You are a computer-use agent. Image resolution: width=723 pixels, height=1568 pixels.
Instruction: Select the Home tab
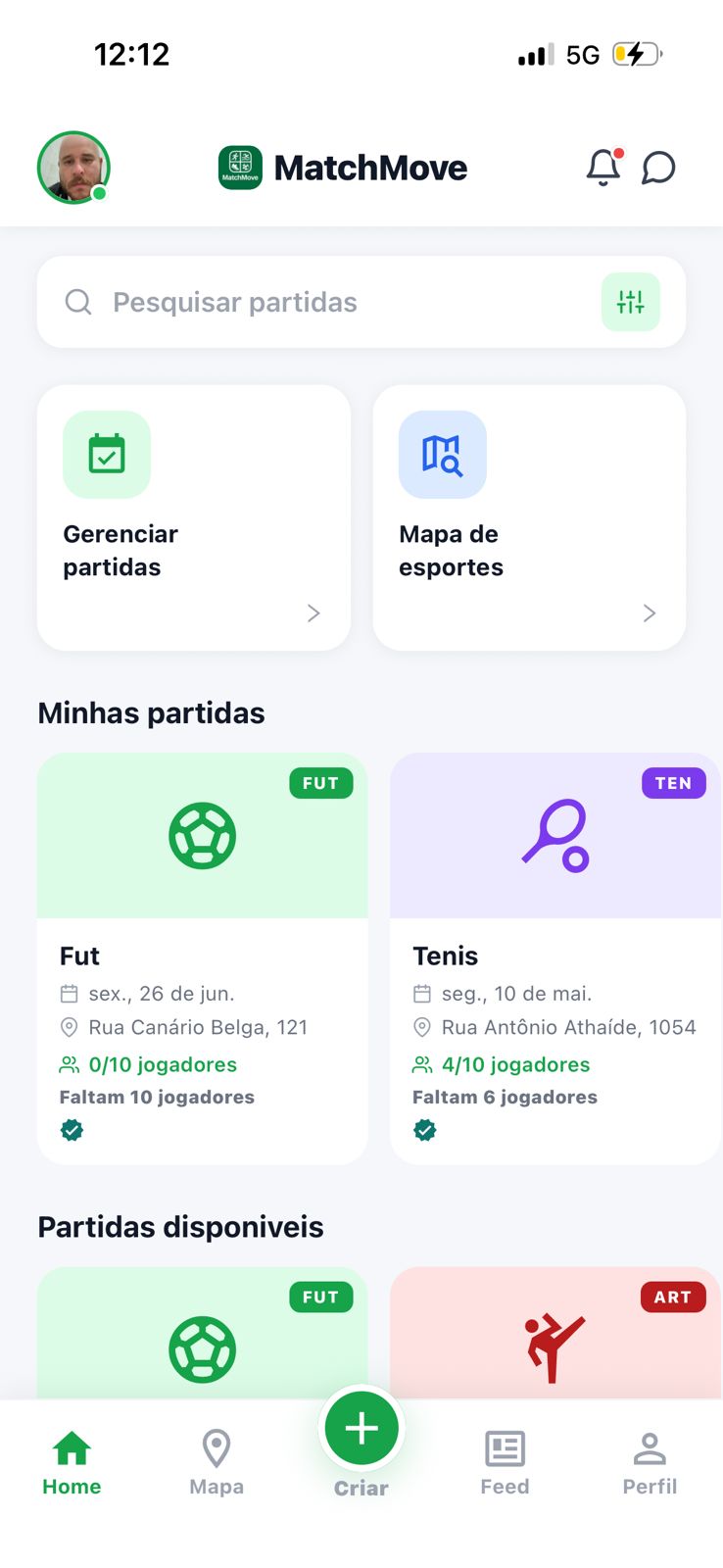point(72,1462)
